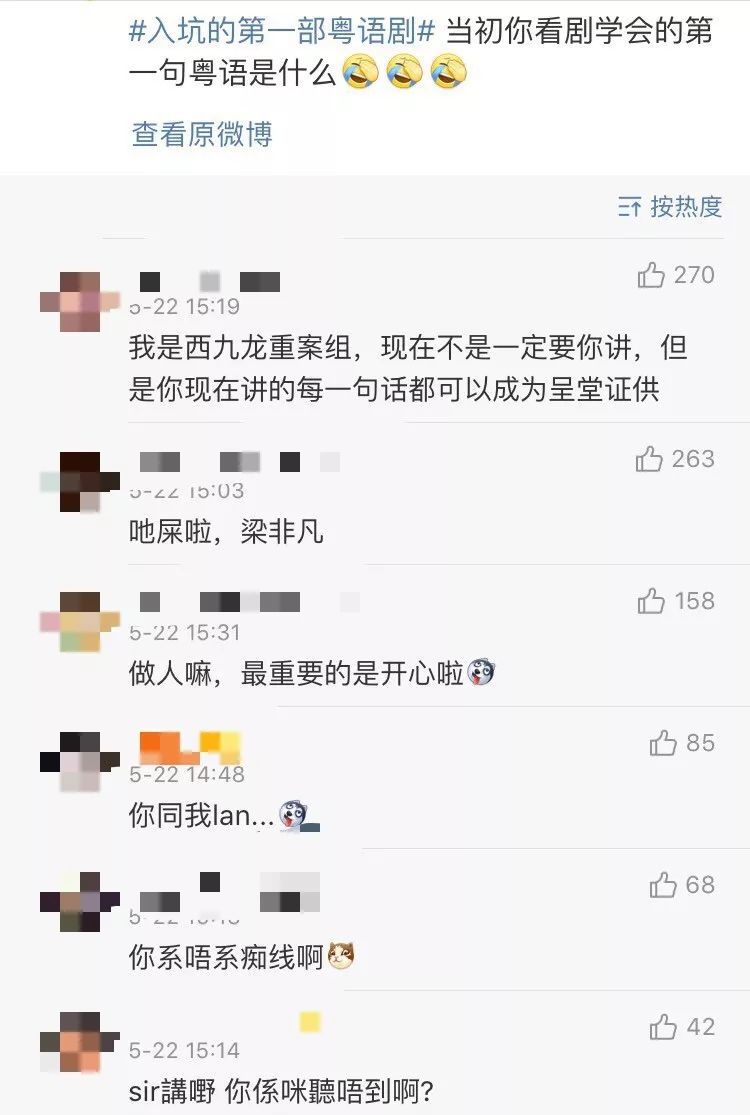The image size is (750, 1115).
Task: Like the 你系唔系痴线啊 comment
Action: coord(663,885)
